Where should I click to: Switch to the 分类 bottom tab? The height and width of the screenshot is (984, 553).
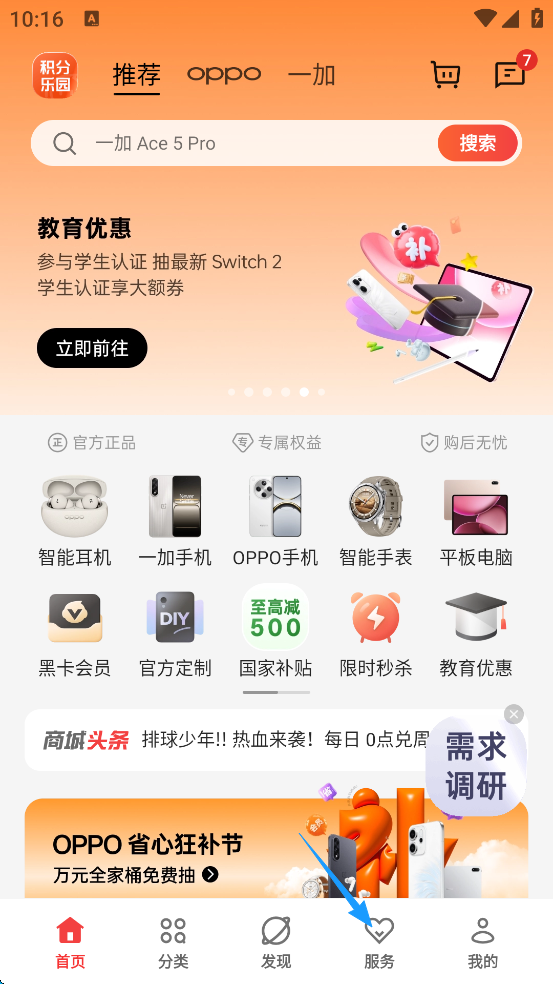(173, 943)
